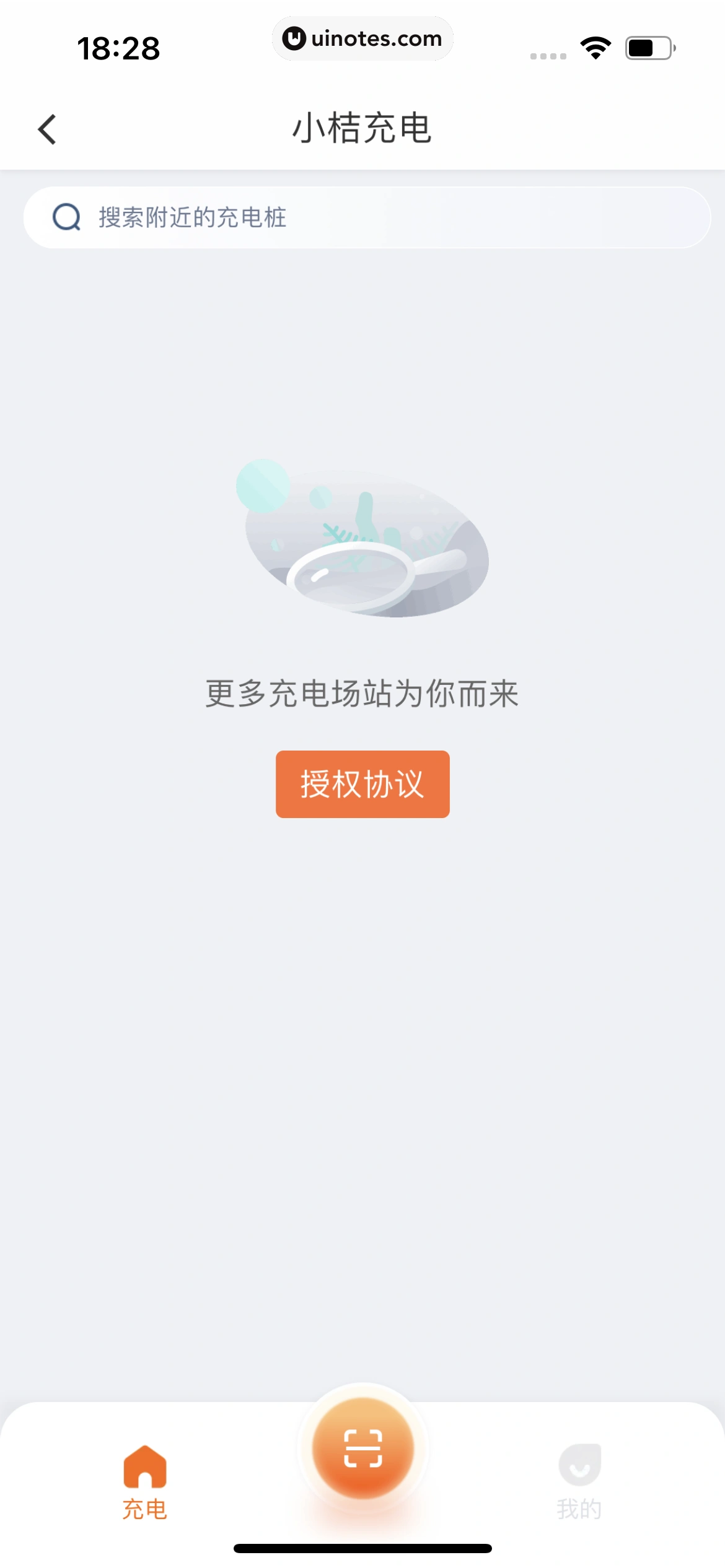Viewport: 725px width, 1568px height.
Task: Tap the empty state message 更多充电场站为你而来
Action: [362, 694]
